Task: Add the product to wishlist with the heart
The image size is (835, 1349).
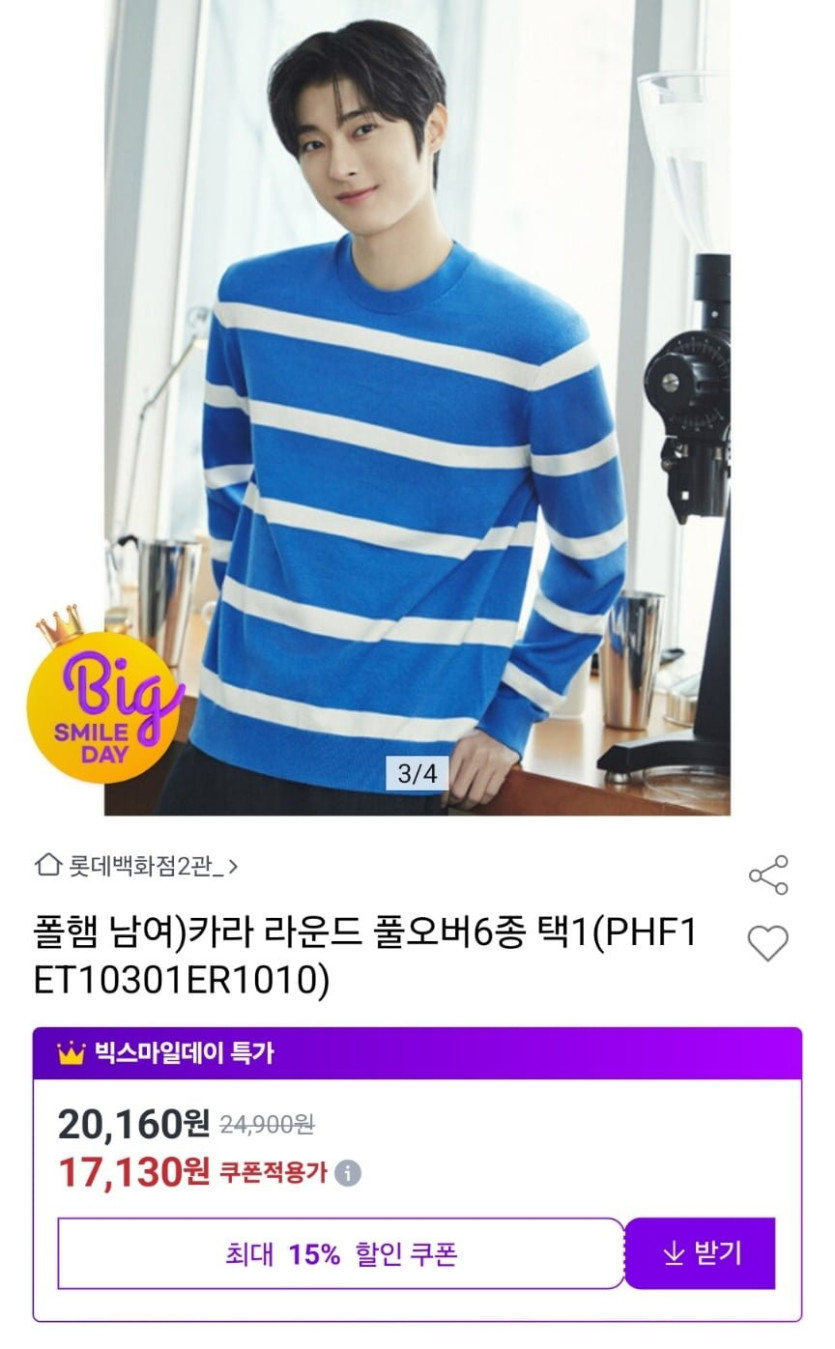Action: [768, 943]
